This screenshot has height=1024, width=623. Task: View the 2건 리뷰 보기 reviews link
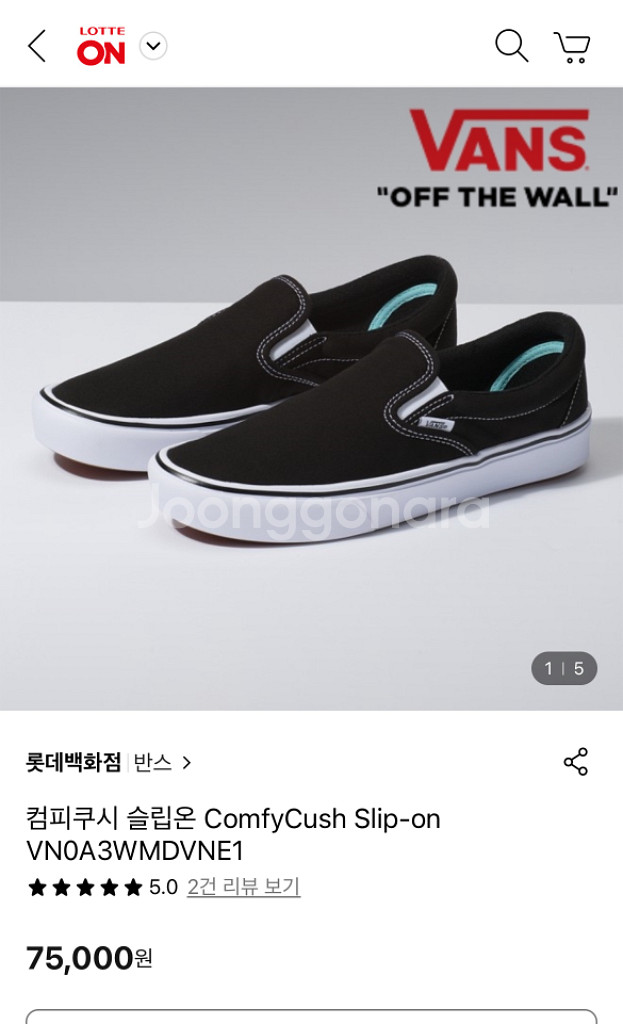pyautogui.click(x=243, y=887)
